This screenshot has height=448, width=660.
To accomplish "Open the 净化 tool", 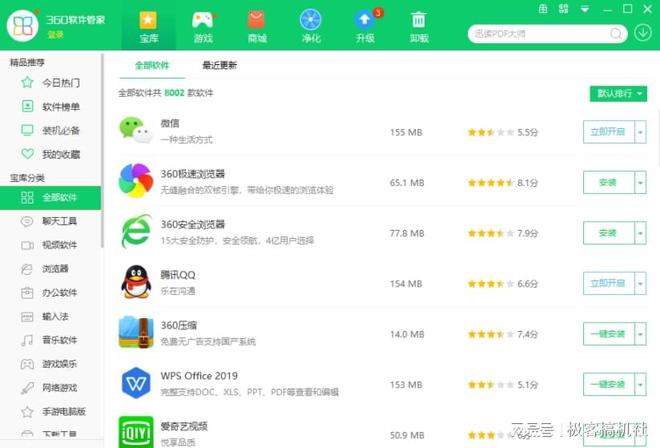I will (x=310, y=26).
